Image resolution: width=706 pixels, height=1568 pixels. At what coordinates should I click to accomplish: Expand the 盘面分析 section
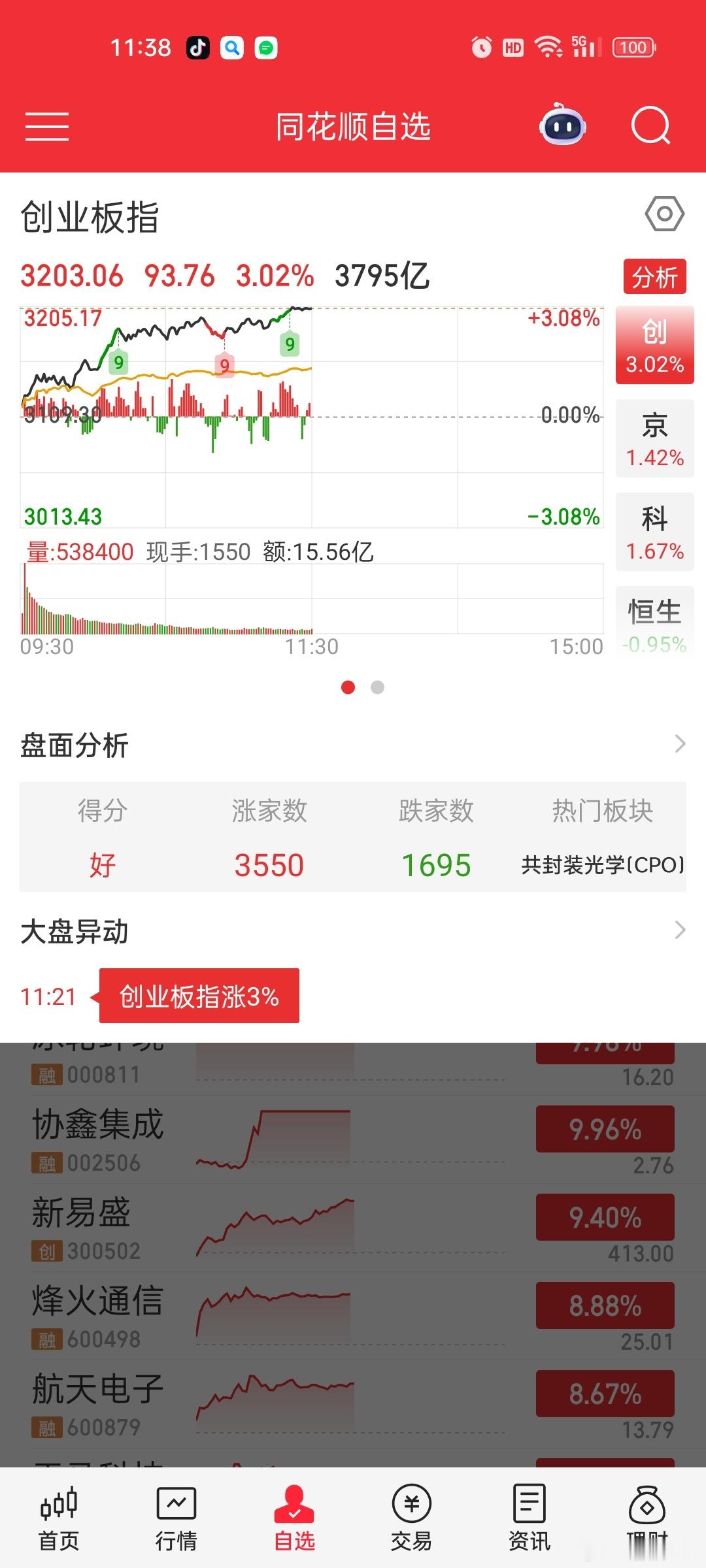tap(680, 745)
